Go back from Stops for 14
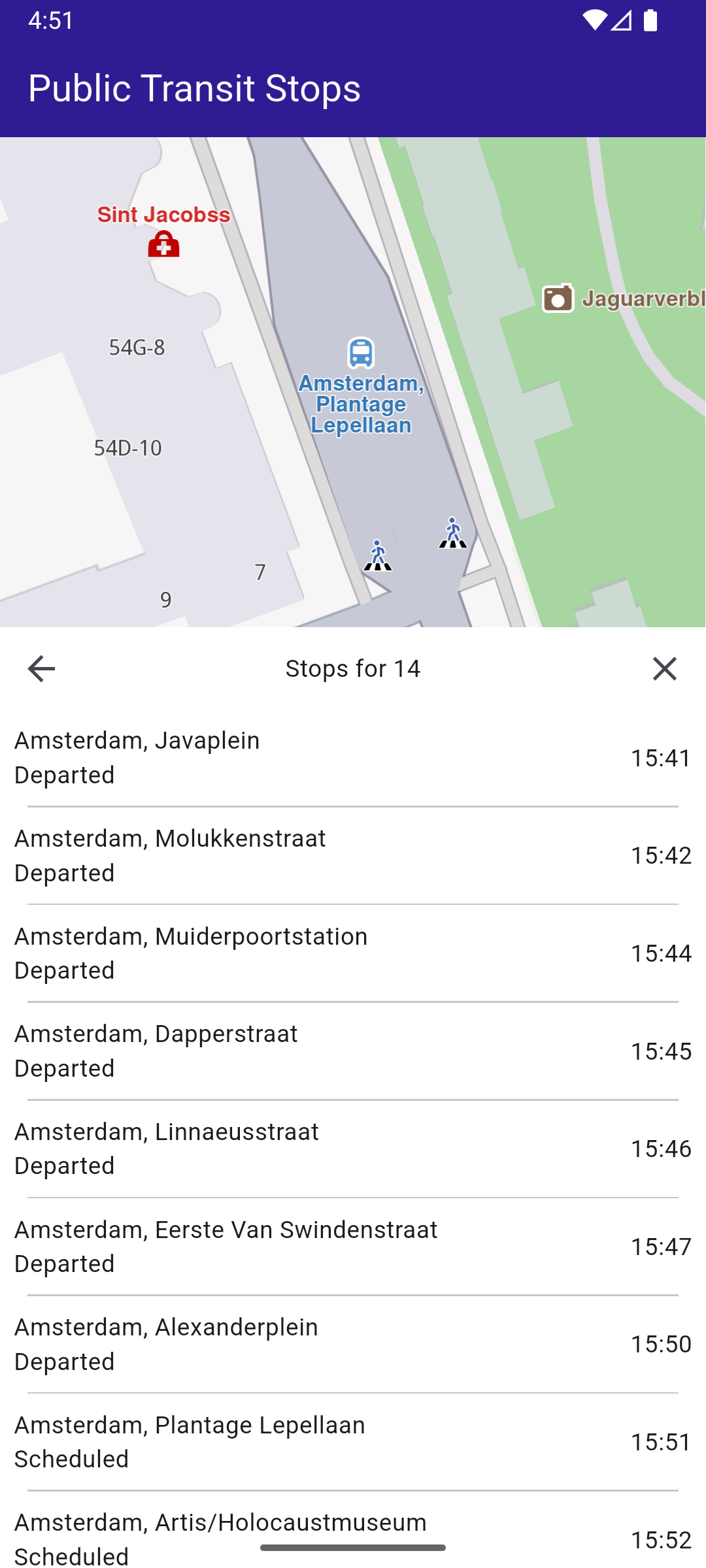706x1568 pixels. tap(41, 668)
